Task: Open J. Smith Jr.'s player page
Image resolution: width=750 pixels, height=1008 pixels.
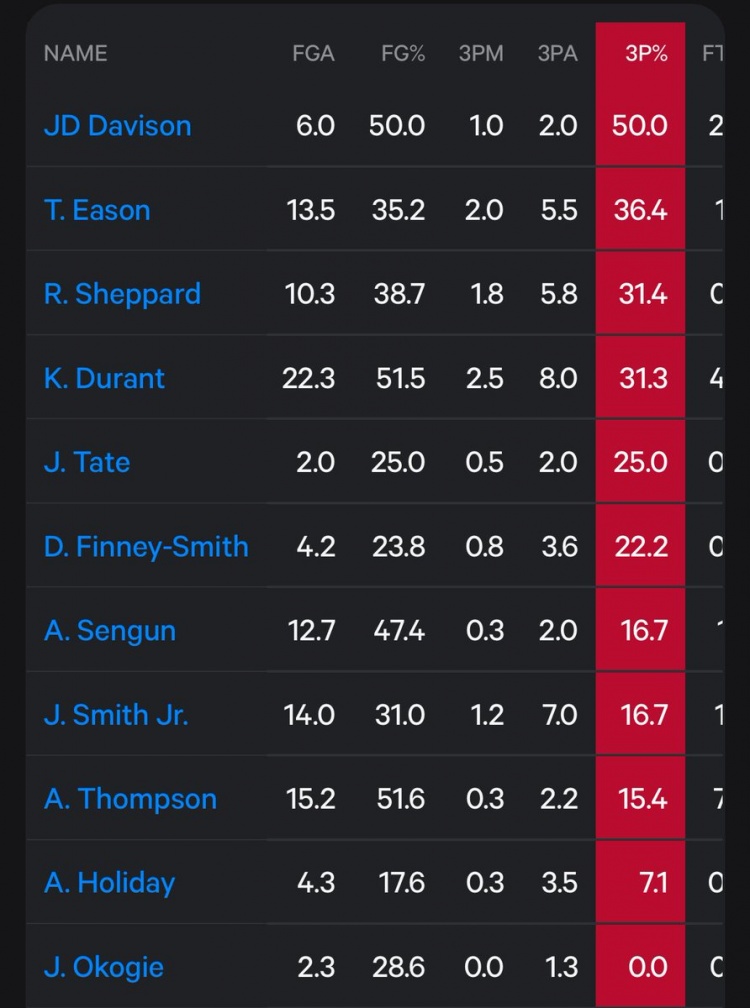Action: point(116,715)
